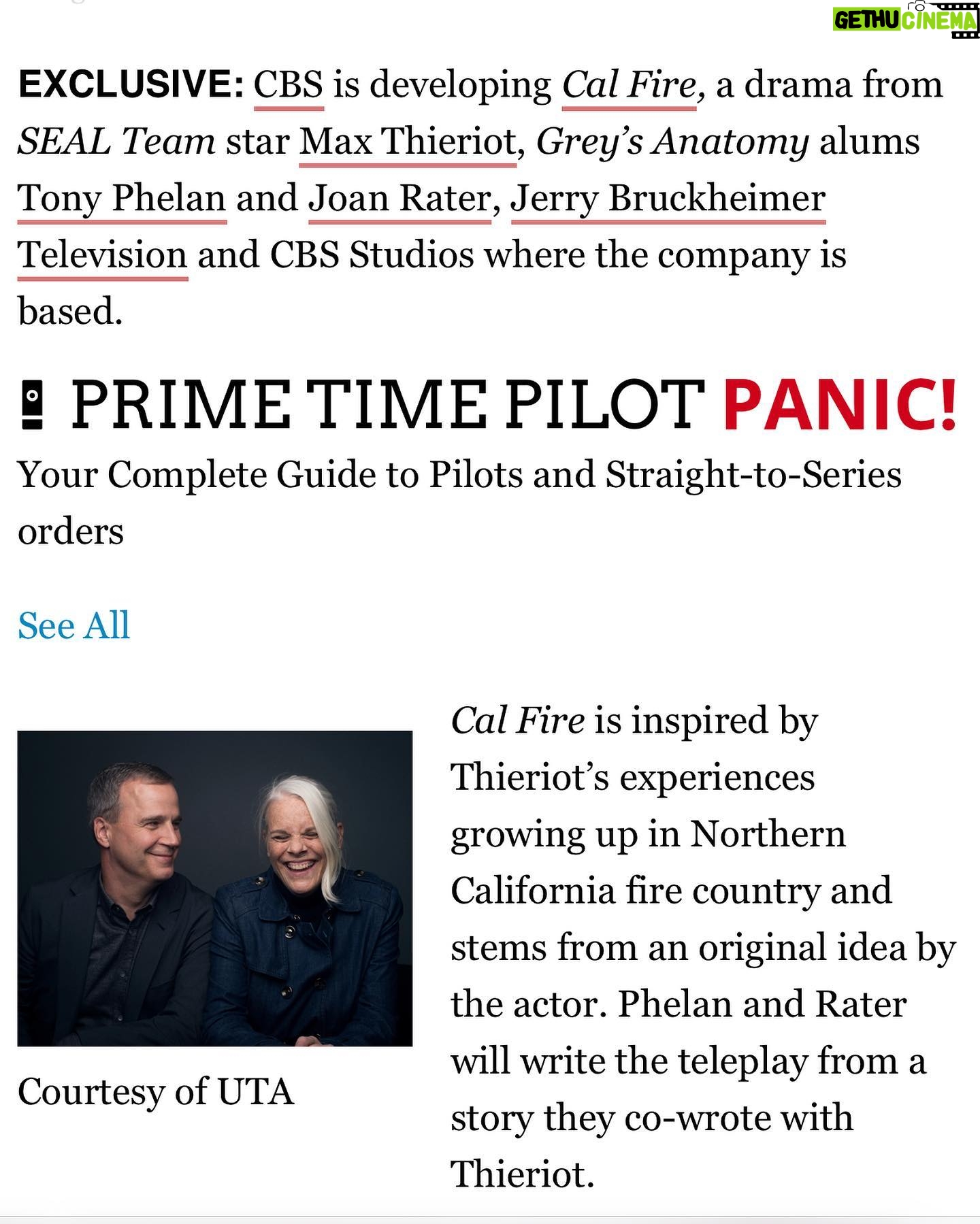
Task: Follow the Max Thieriot link
Action: coord(408,142)
